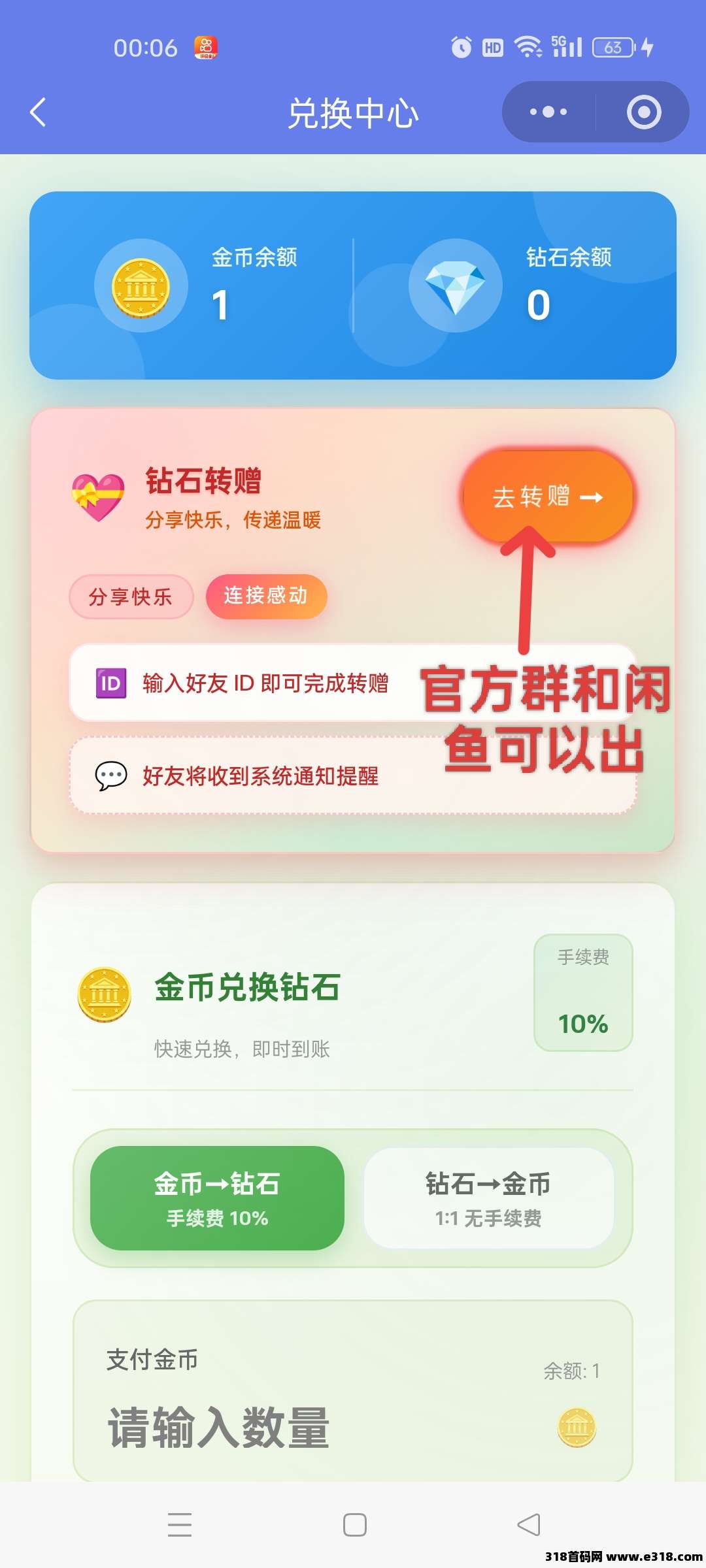Tap the 去转赠 button
Image resolution: width=706 pixels, height=1568 pixels.
547,497
